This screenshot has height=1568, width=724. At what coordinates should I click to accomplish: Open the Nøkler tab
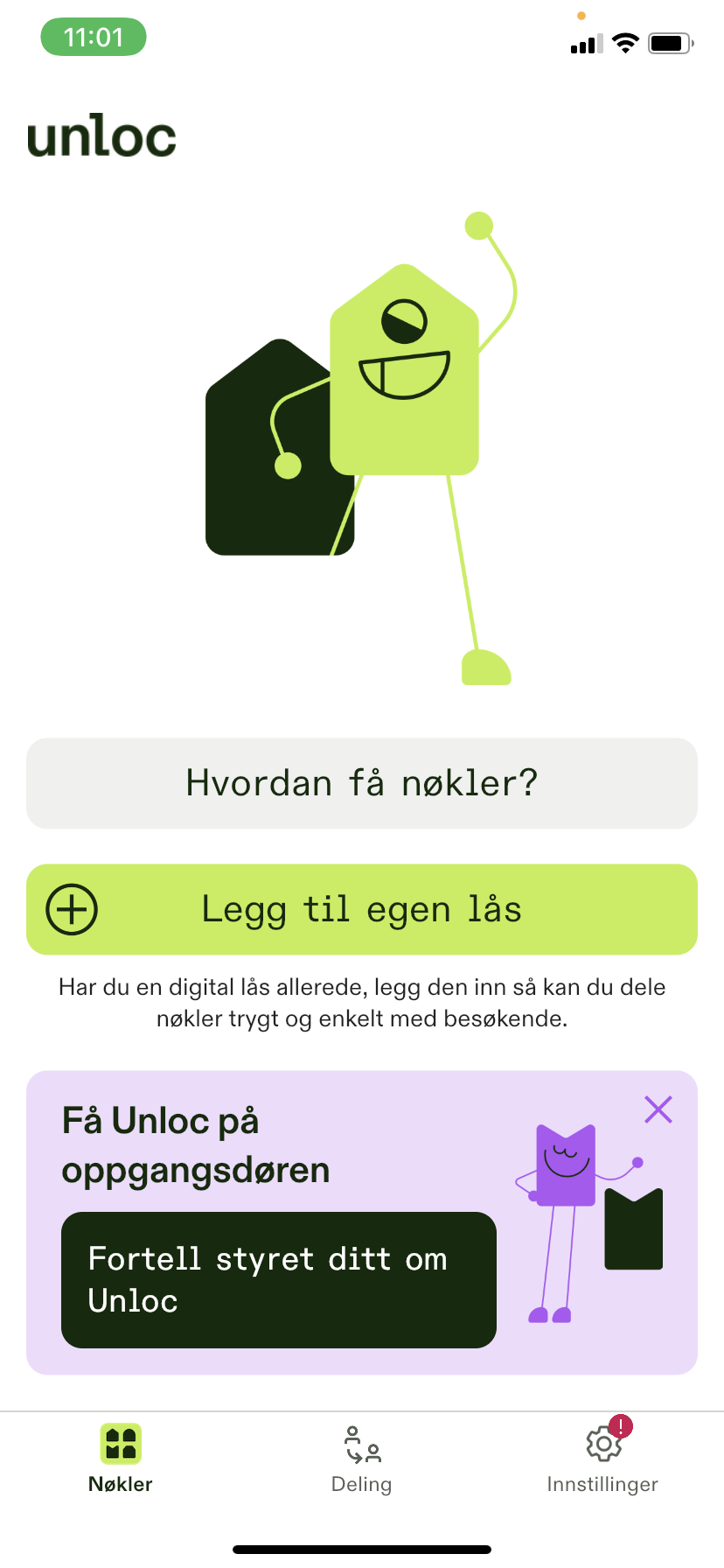pos(121,1458)
